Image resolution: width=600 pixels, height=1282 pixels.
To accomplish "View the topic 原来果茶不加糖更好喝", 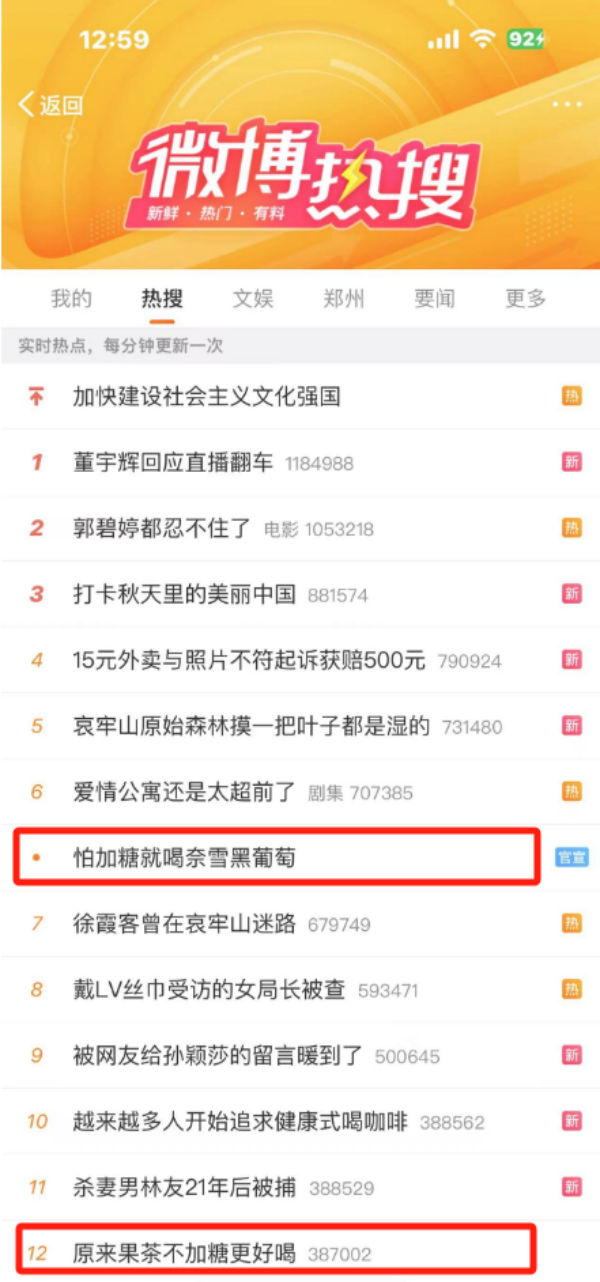I will click(x=185, y=1252).
